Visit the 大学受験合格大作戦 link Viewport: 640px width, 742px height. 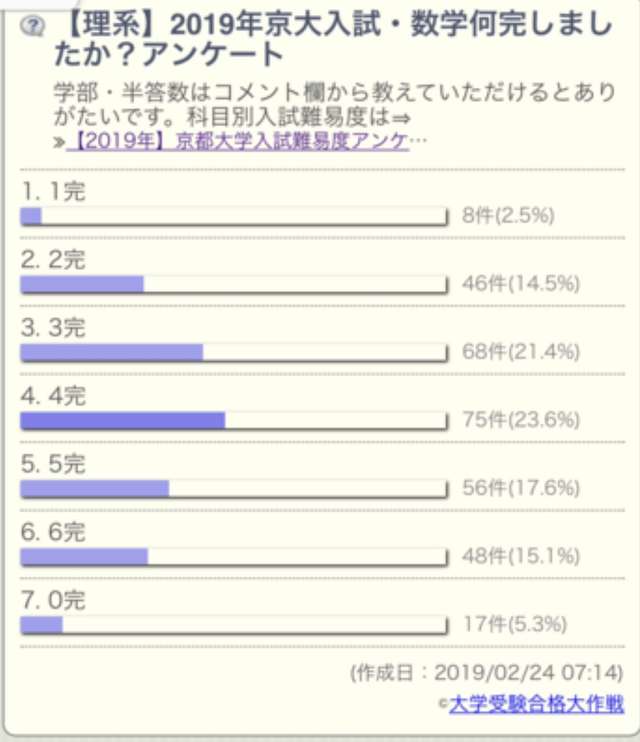pyautogui.click(x=536, y=703)
